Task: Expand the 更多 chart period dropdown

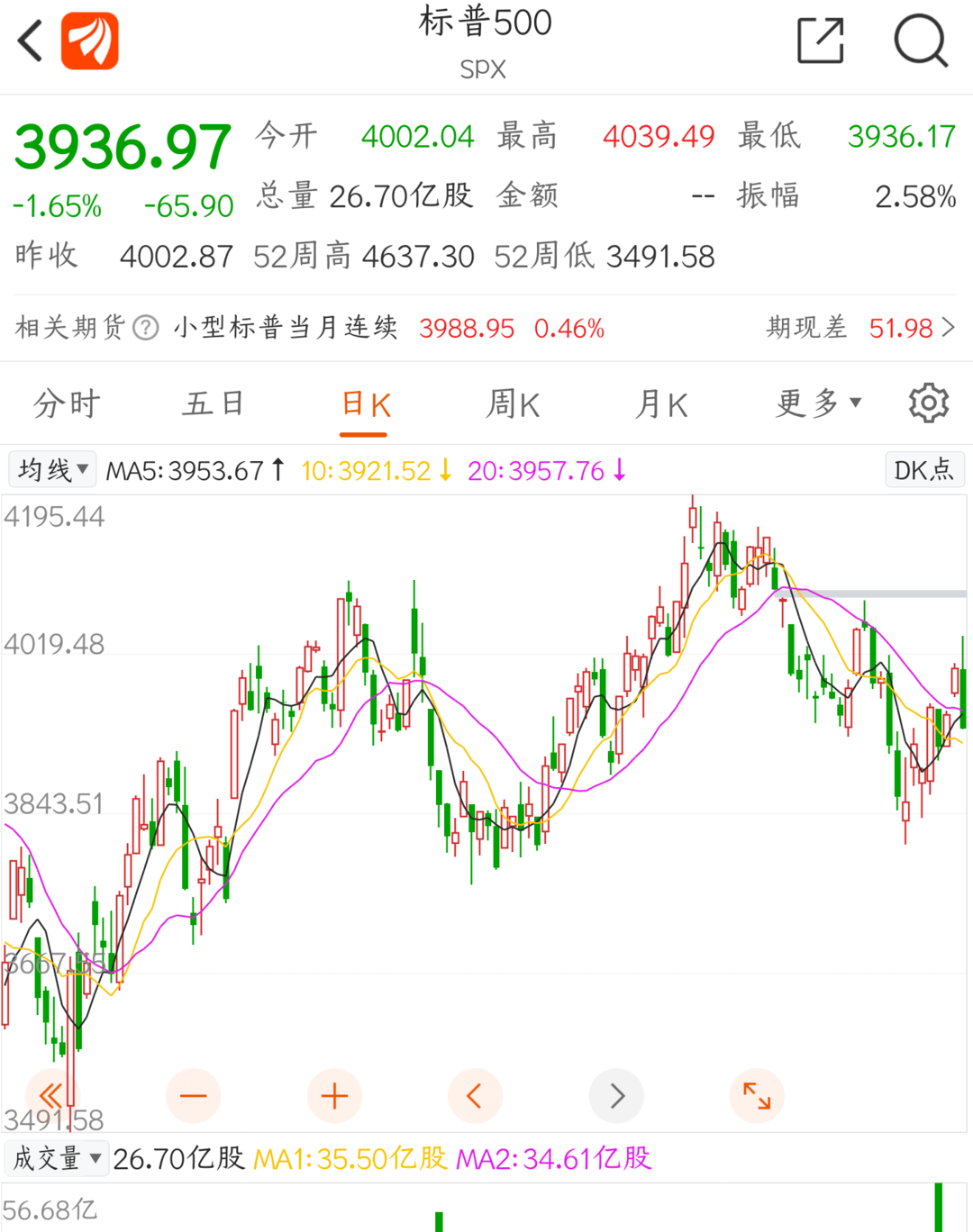Action: pos(818,404)
